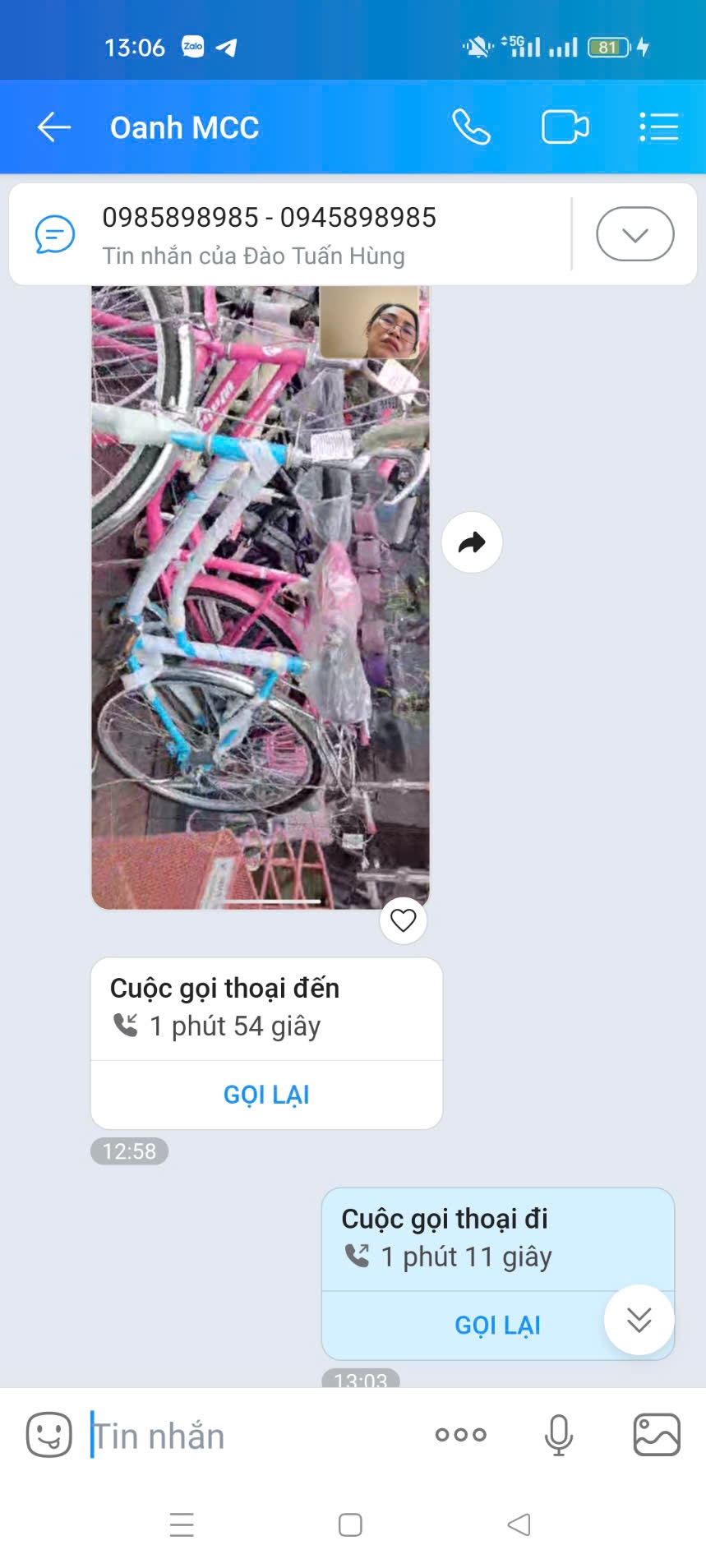Open the image gallery picker
Screen dimensions: 706x1568
(656, 1435)
